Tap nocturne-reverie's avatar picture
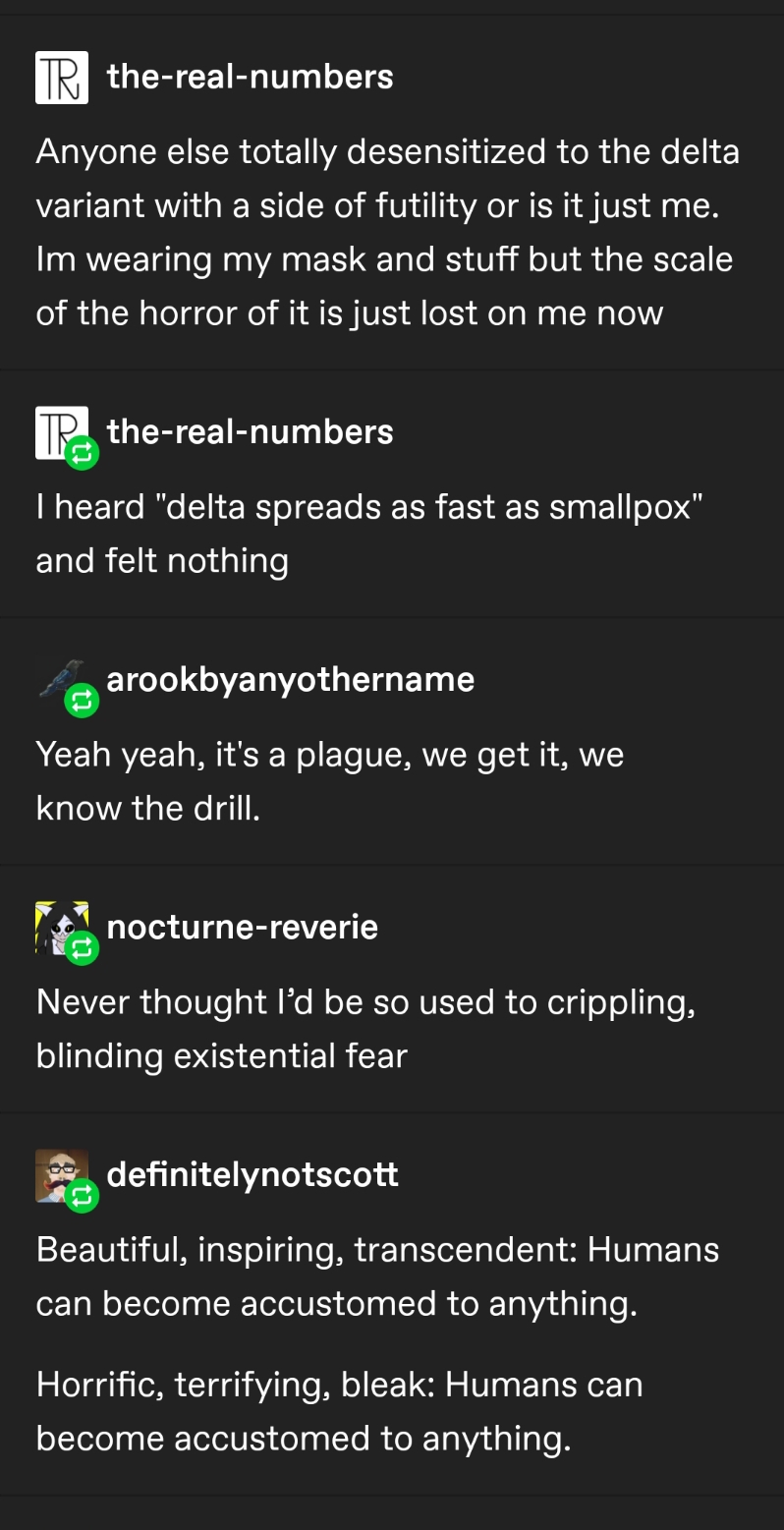 (x=61, y=926)
